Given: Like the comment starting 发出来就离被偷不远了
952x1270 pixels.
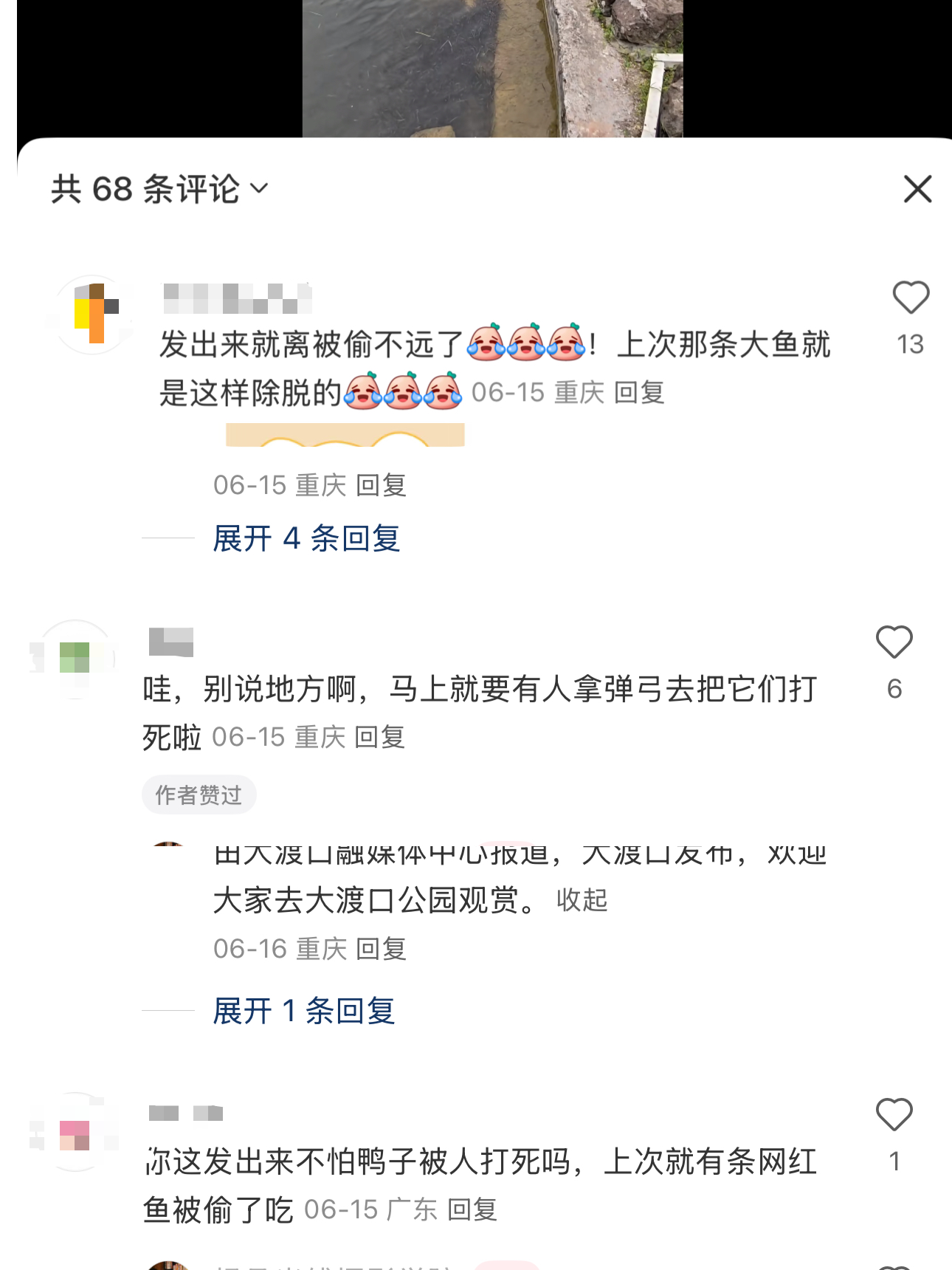Looking at the screenshot, I should pyautogui.click(x=911, y=299).
